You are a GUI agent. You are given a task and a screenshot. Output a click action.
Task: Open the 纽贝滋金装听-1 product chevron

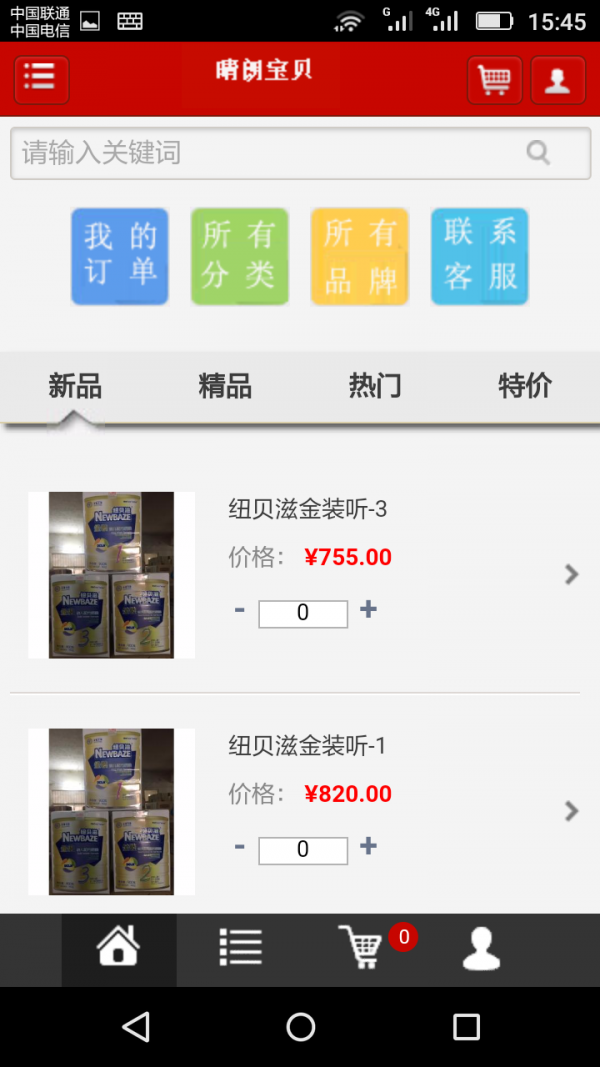pos(571,811)
